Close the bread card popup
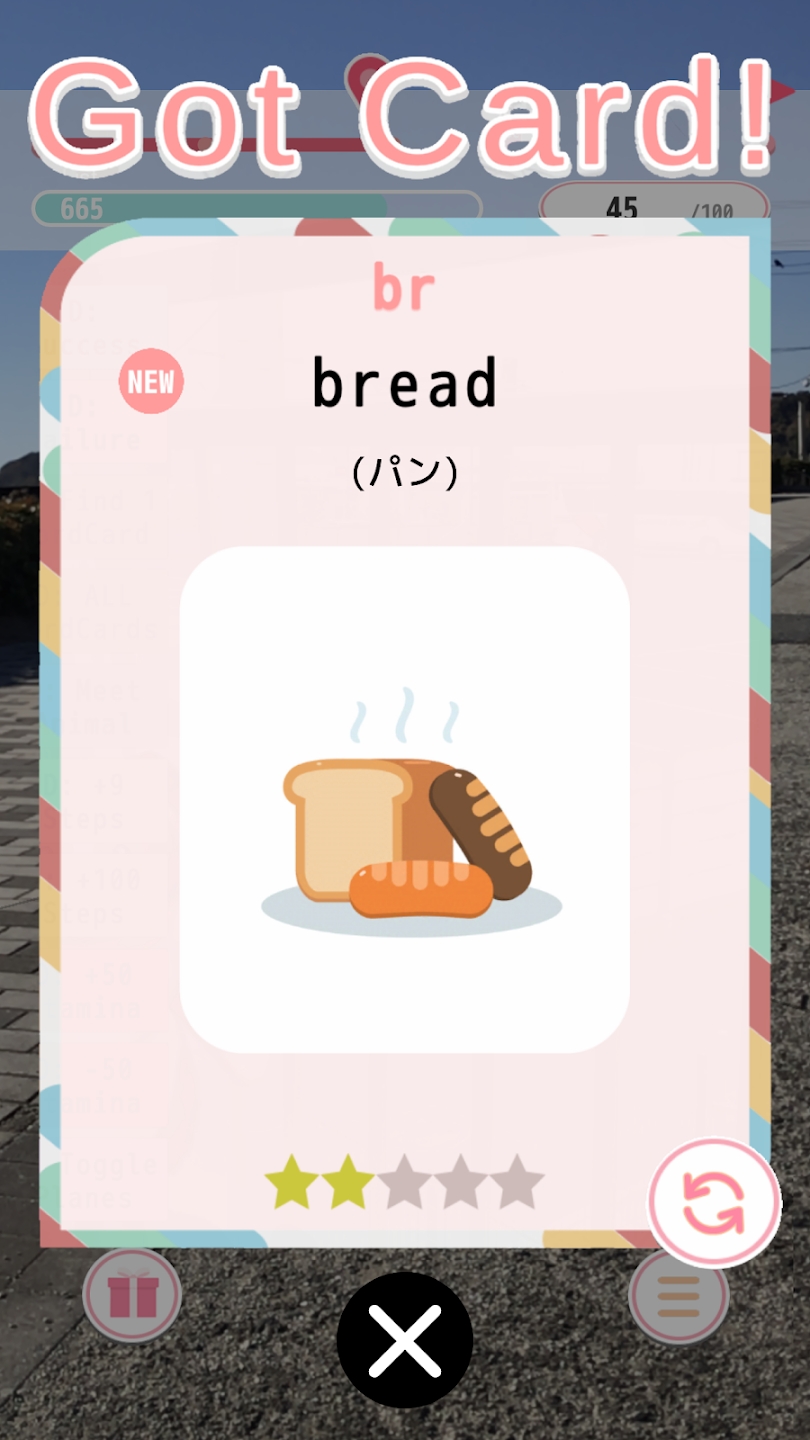This screenshot has width=810, height=1440. click(x=405, y=1339)
